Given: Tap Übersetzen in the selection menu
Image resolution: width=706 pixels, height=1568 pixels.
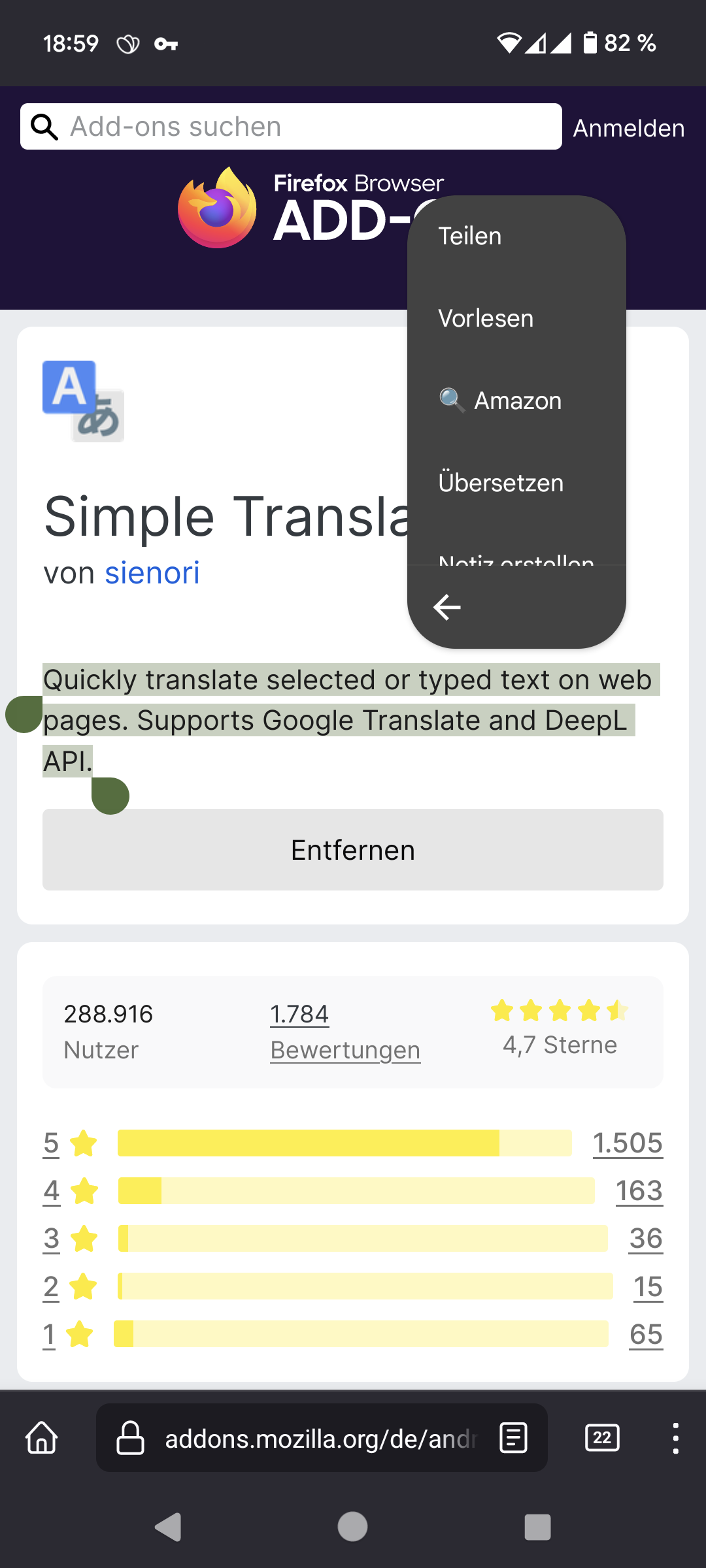Looking at the screenshot, I should click(501, 483).
